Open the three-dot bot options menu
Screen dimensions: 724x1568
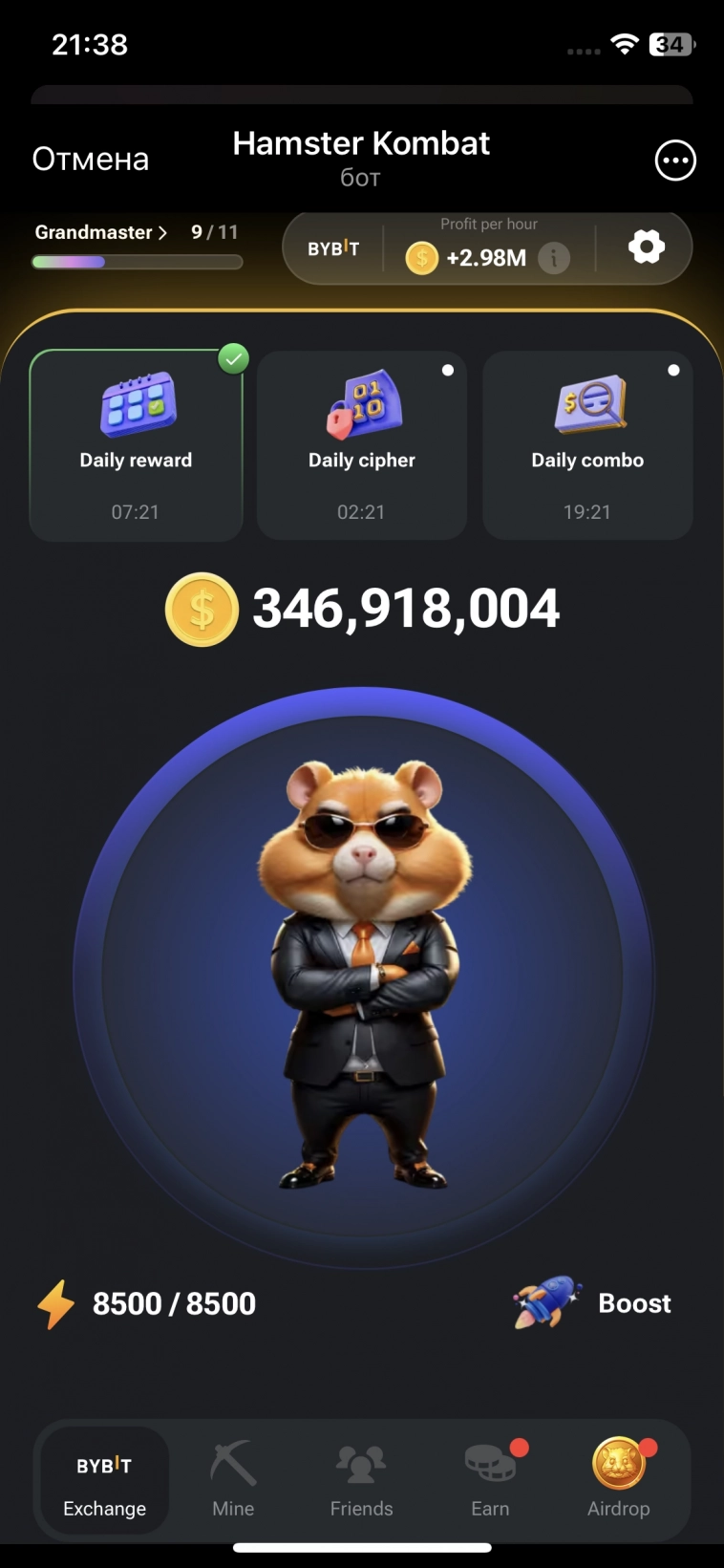(x=675, y=161)
